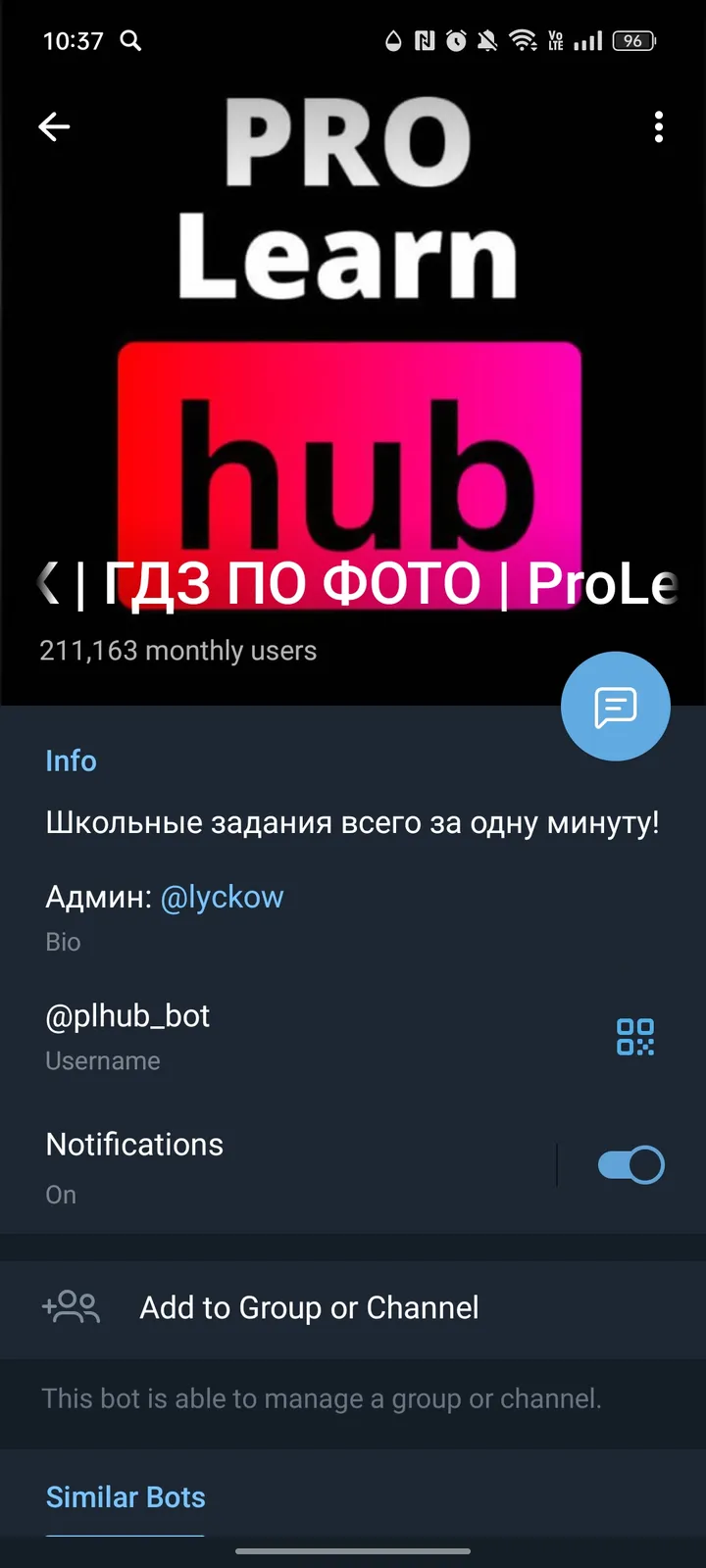The height and width of the screenshot is (1568, 706).
Task: Tap the Wi-Fi status icon
Action: pyautogui.click(x=523, y=41)
